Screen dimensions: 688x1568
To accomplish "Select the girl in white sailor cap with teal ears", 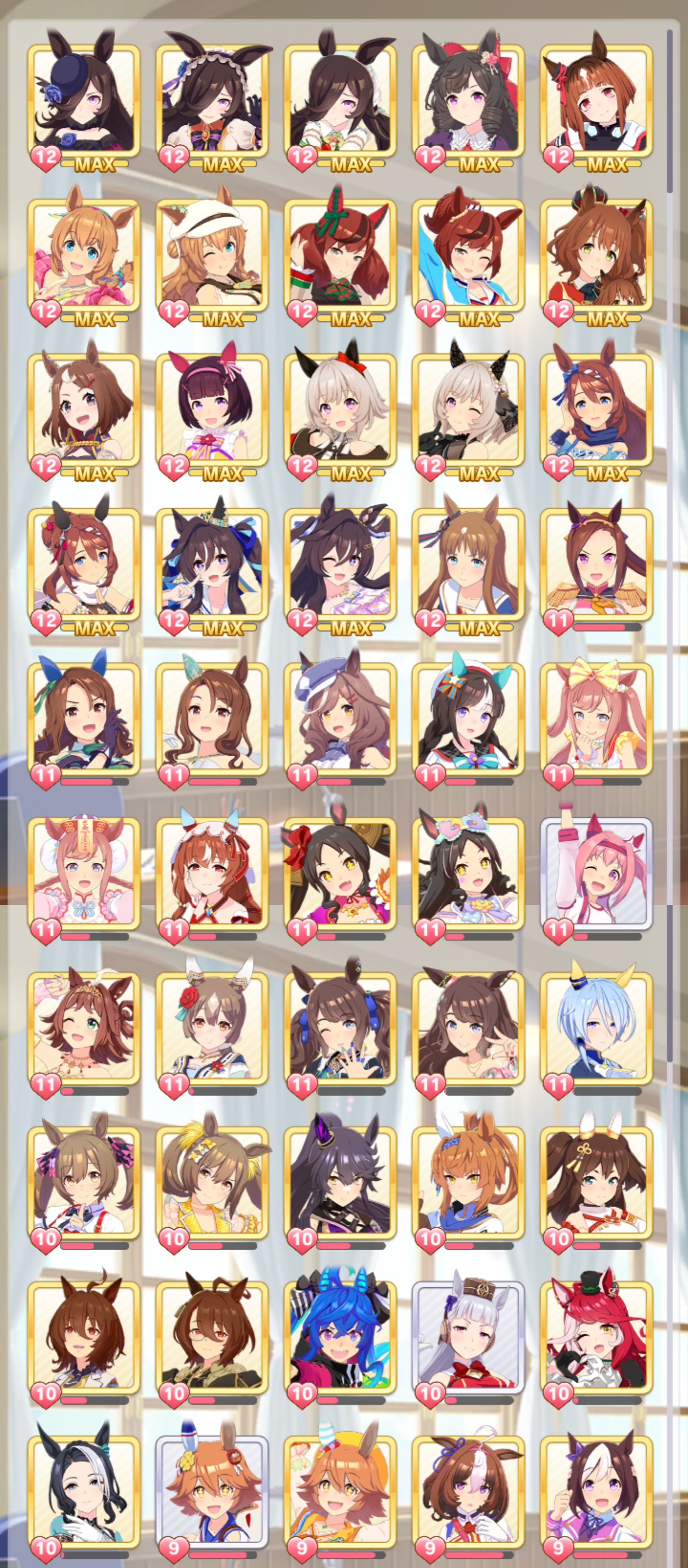I will pyautogui.click(x=468, y=718).
